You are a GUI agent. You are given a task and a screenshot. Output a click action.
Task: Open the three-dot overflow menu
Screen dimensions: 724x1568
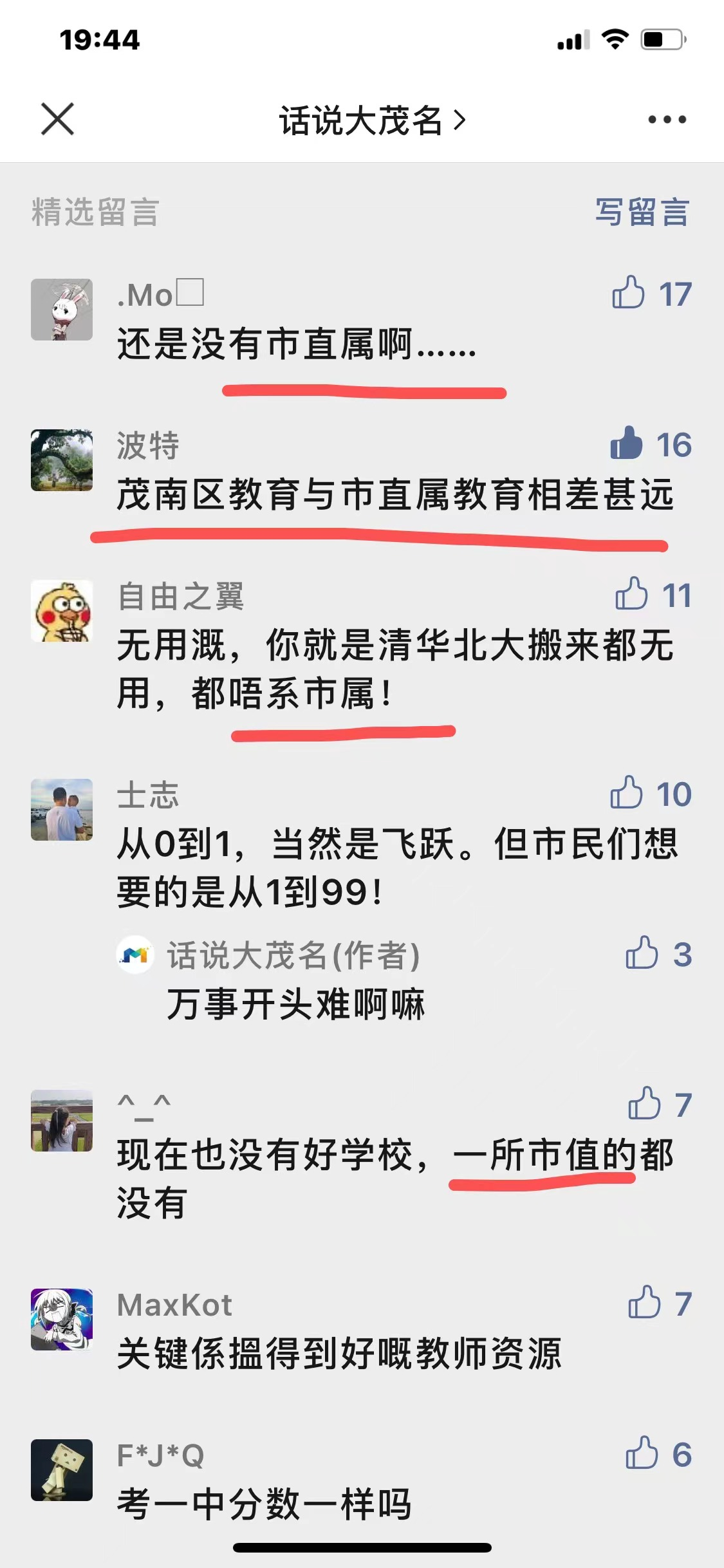pos(667,120)
